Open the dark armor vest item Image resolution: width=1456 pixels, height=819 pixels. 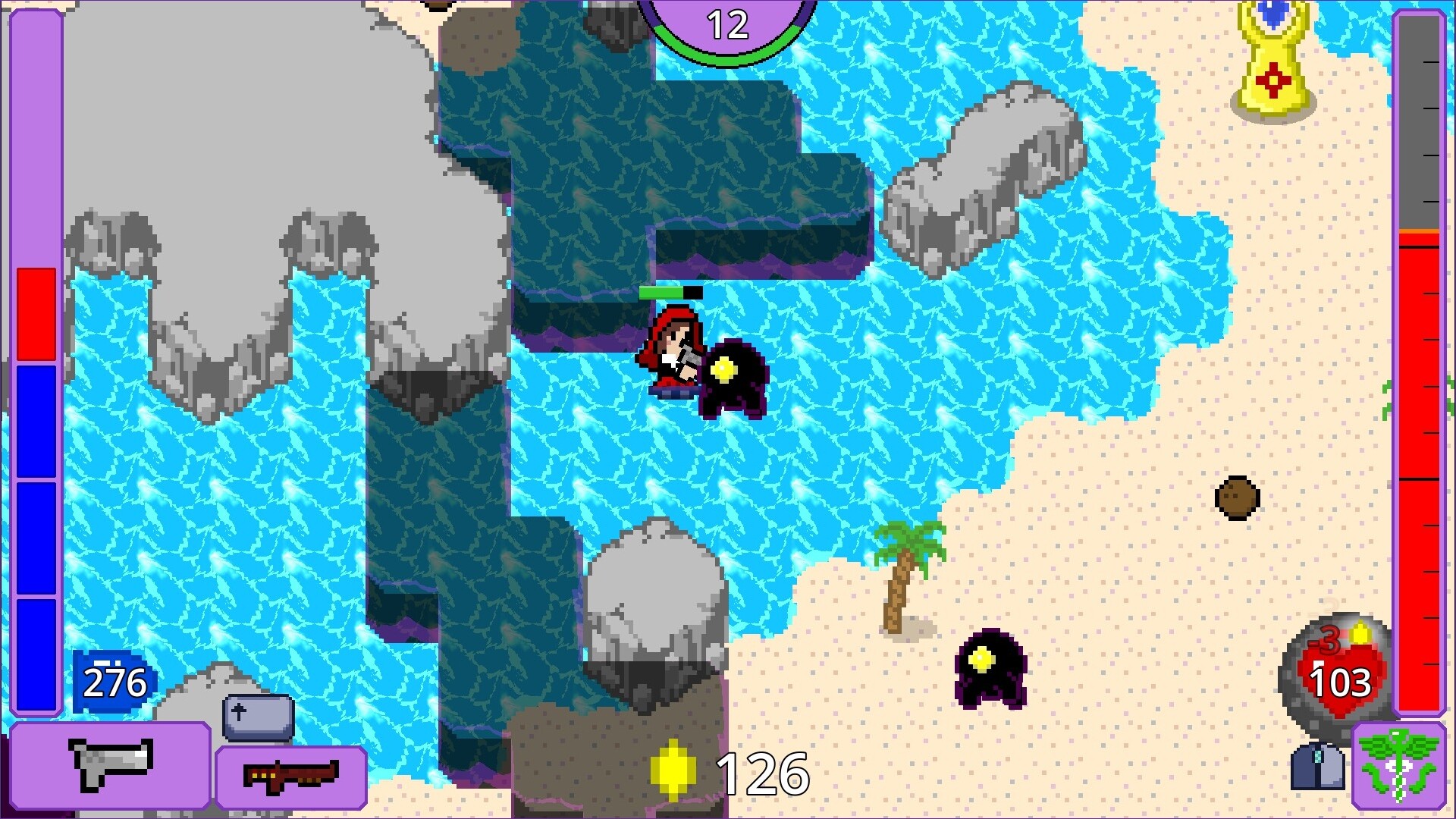coord(1317,766)
